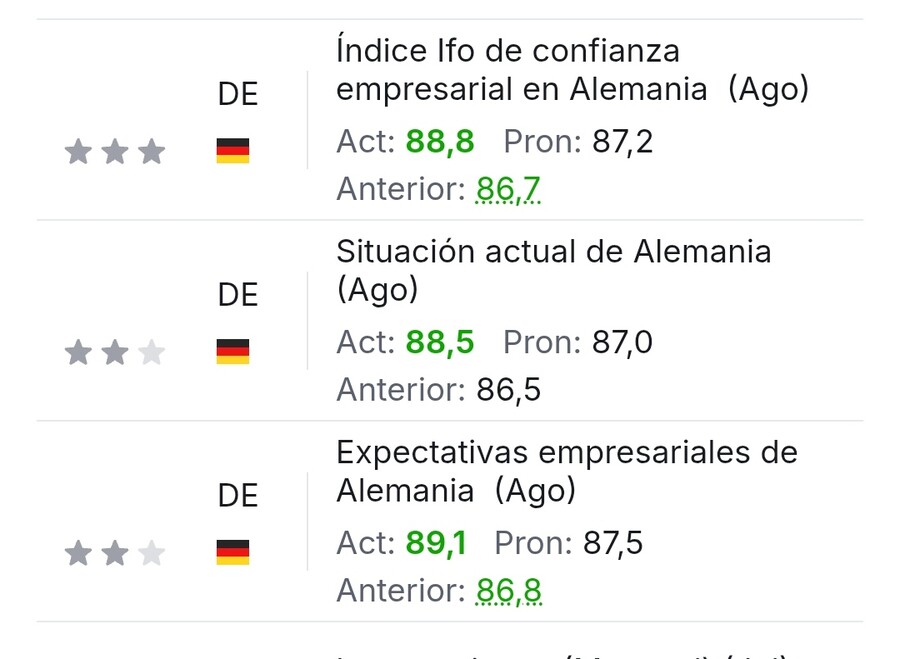Tap the revised Anterior value 86,8

click(509, 590)
